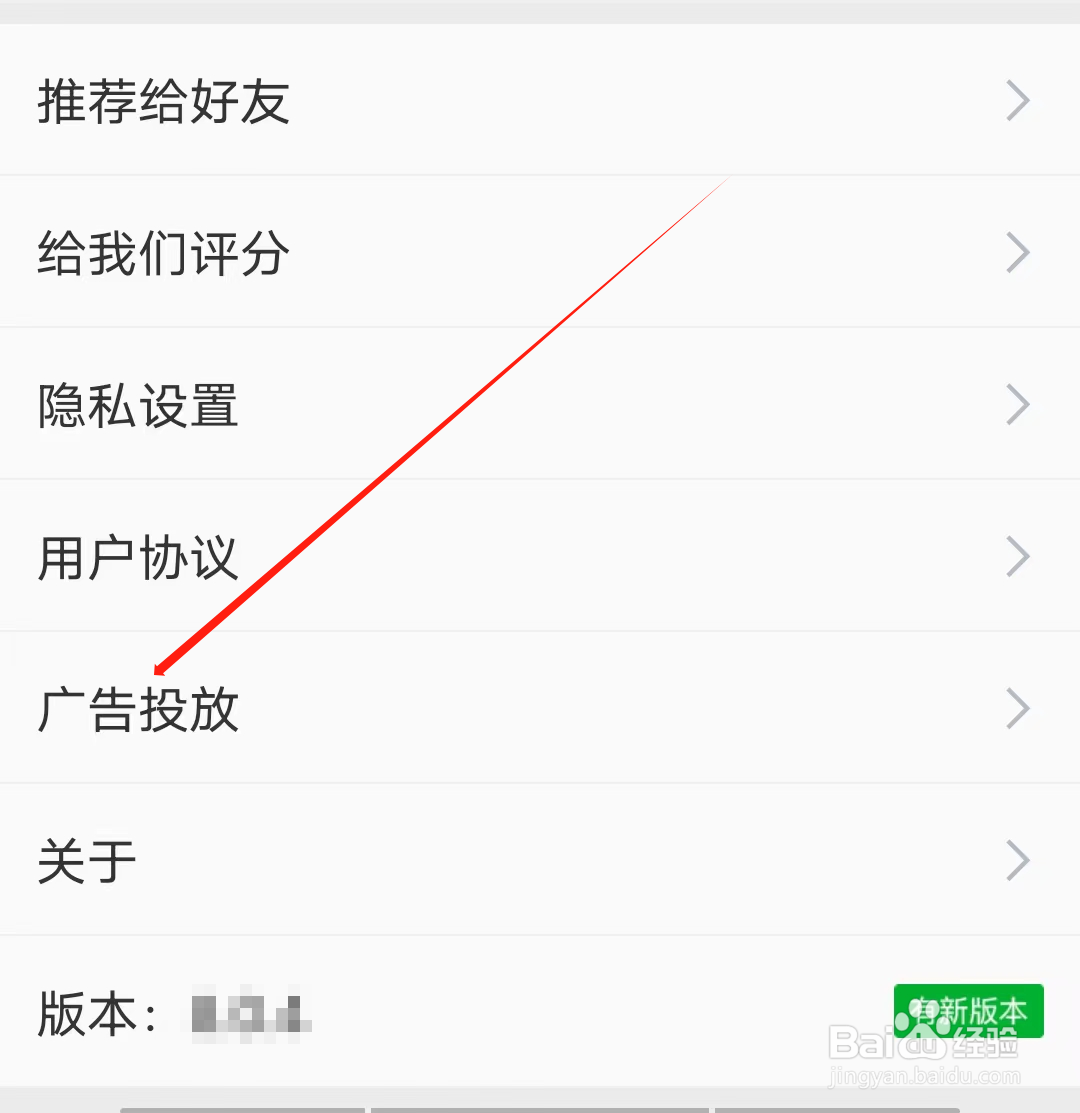
Task: Select the 给我们评分 option
Action: pyautogui.click(x=163, y=253)
